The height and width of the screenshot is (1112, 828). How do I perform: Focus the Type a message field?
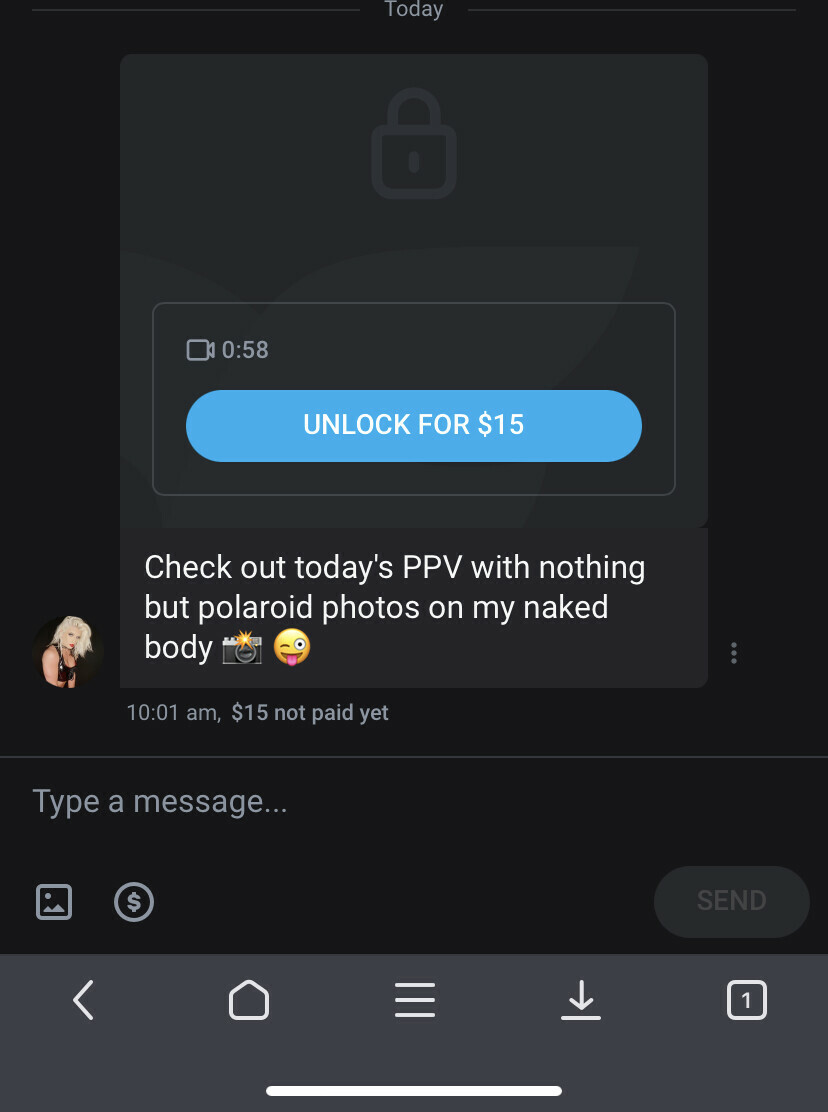coord(400,801)
